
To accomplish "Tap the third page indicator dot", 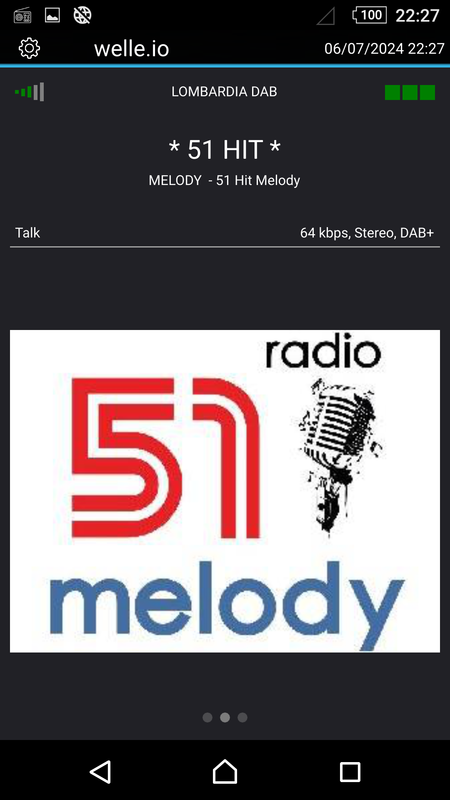I will 242,717.
